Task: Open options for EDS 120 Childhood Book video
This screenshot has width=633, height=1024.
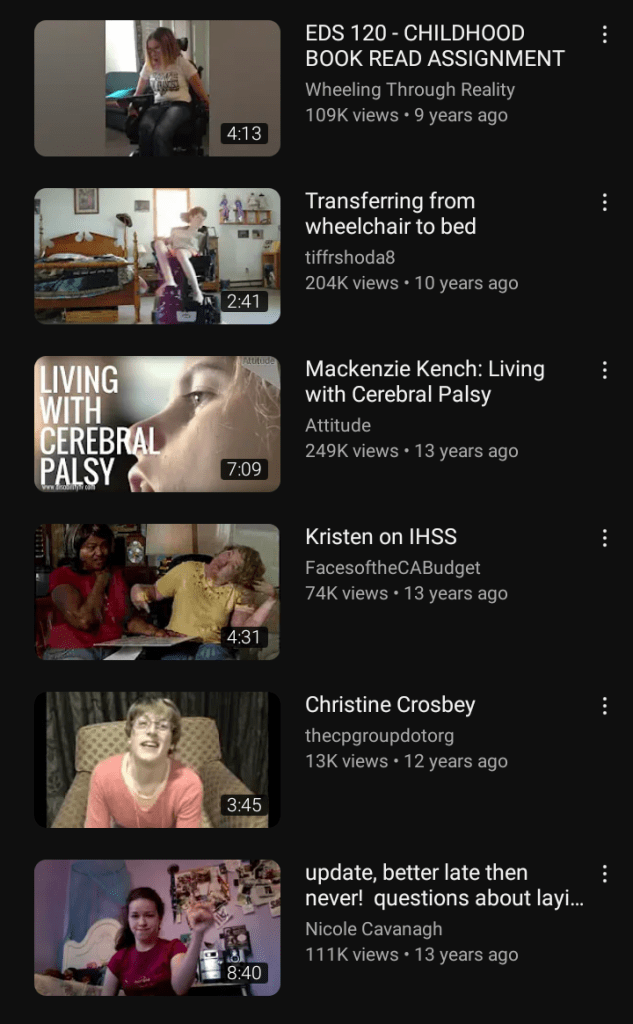Action: tap(604, 35)
